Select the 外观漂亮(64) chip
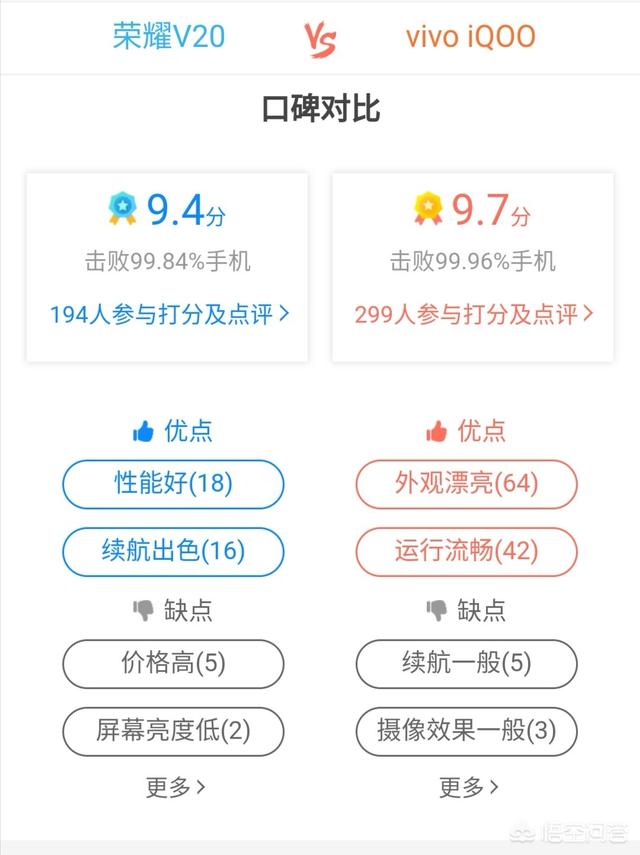640x855 pixels. click(x=466, y=484)
